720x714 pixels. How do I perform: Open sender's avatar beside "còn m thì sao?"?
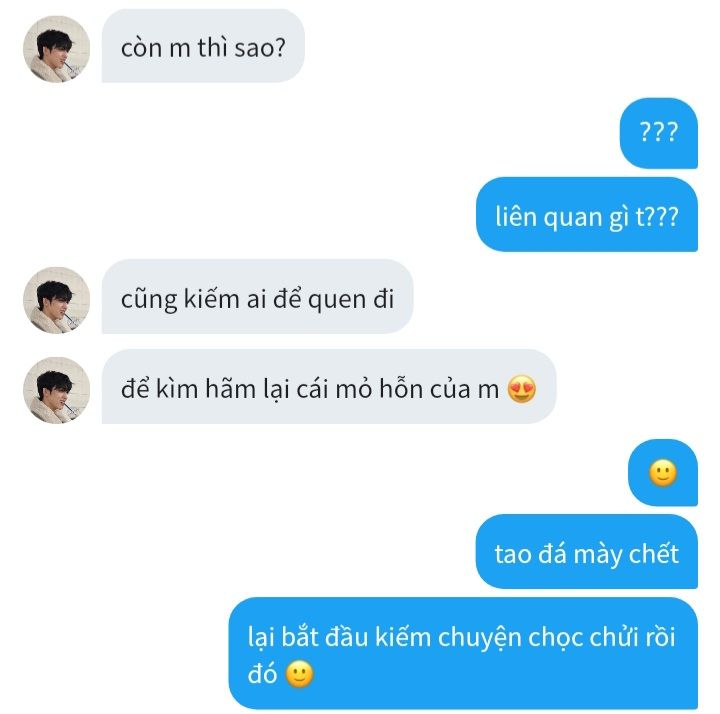point(56,49)
